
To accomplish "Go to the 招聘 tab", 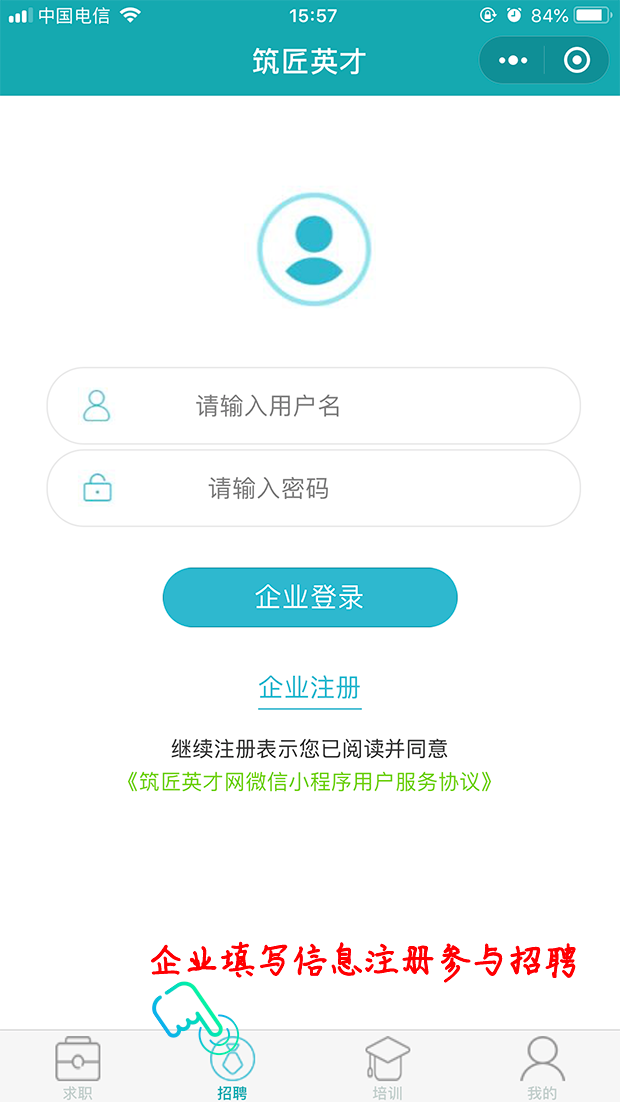I will click(232, 1068).
